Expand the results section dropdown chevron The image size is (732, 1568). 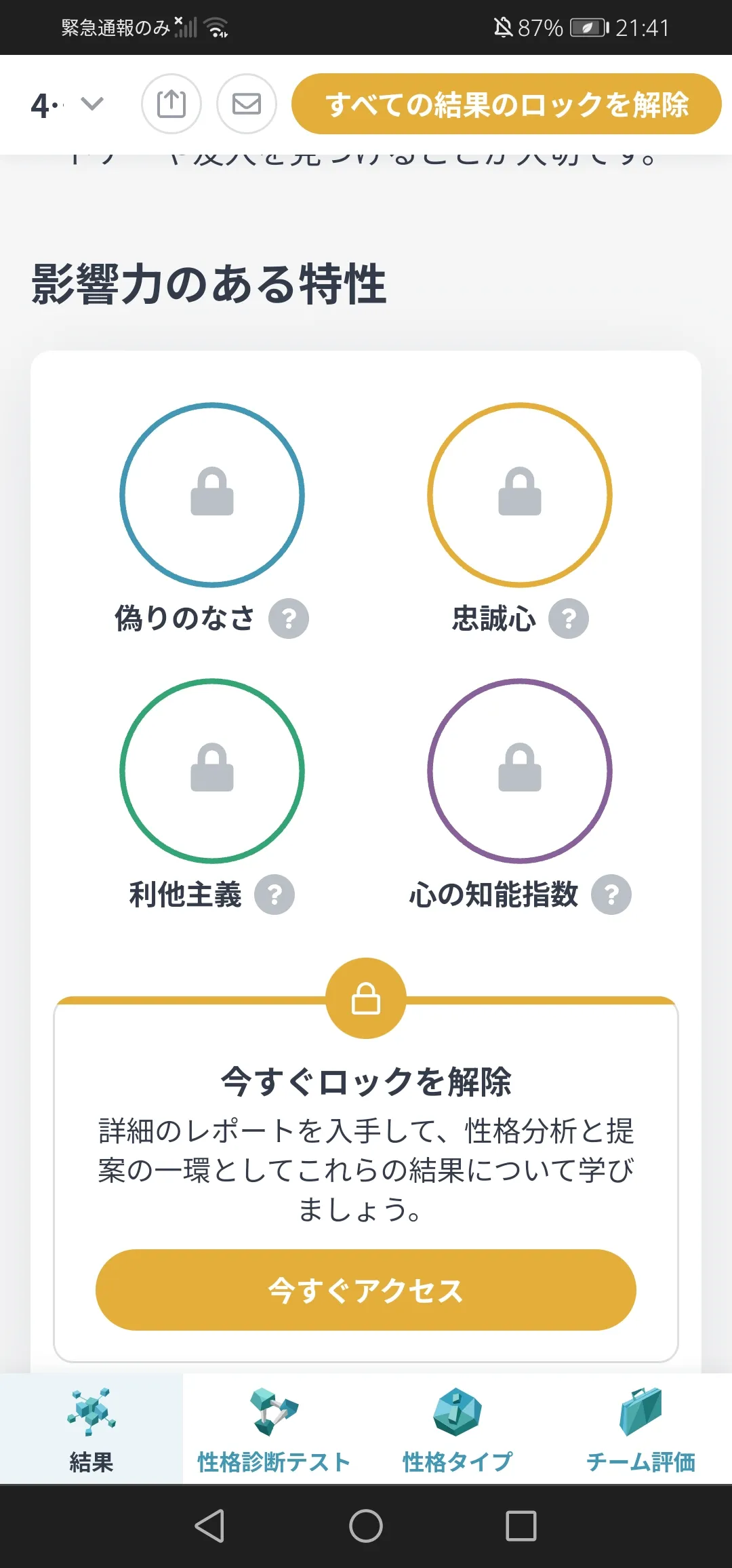tap(91, 104)
